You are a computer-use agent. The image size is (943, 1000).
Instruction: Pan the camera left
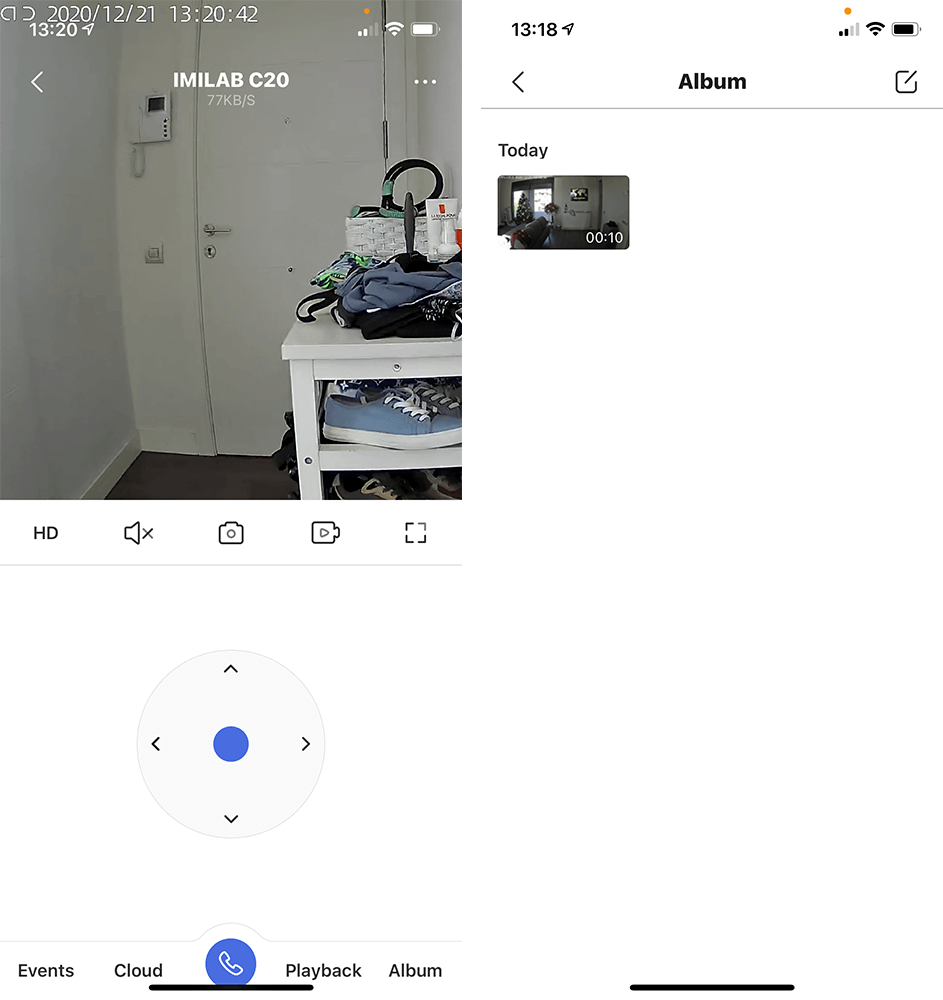pyautogui.click(x=156, y=744)
